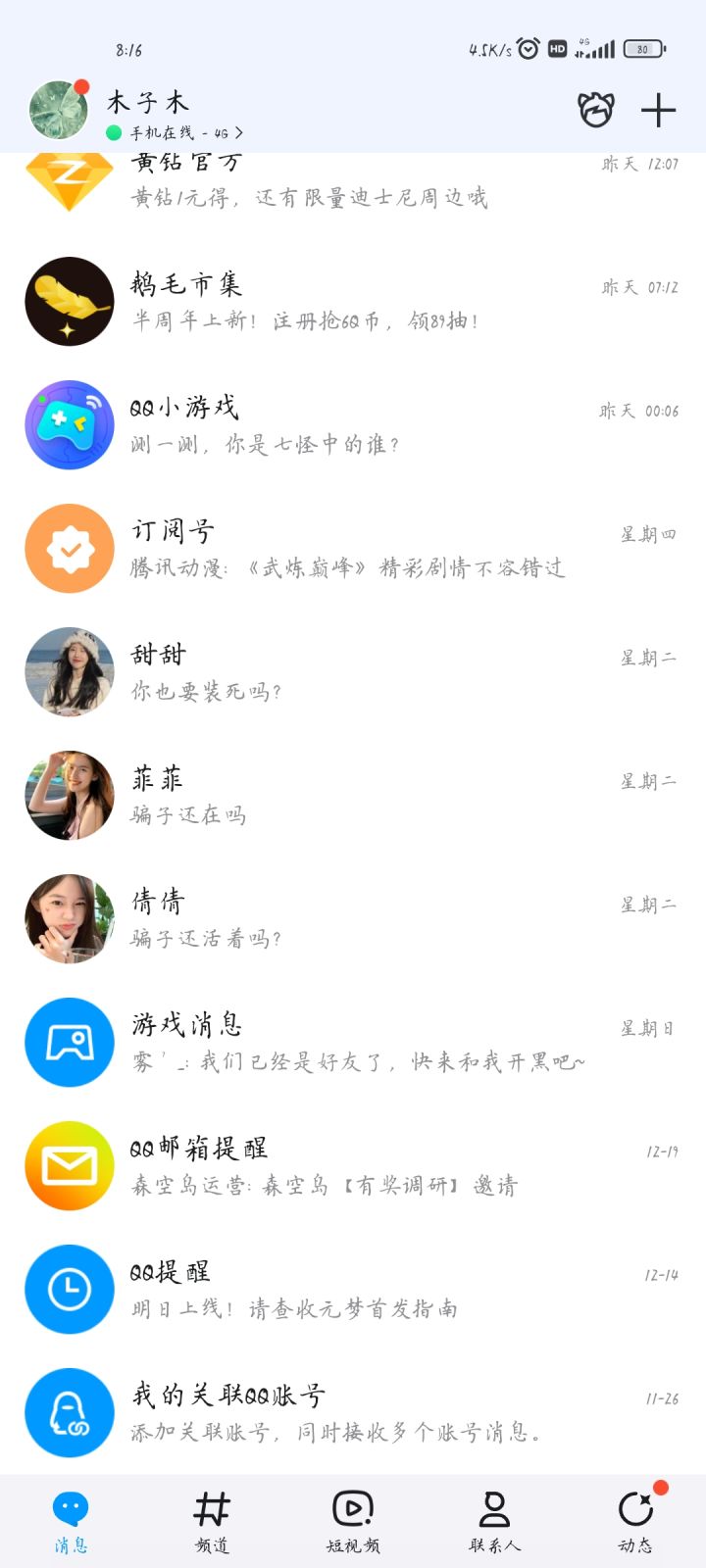Viewport: 706px width, 1568px height.
Task: Select the 消息 messages tab
Action: (71, 1522)
